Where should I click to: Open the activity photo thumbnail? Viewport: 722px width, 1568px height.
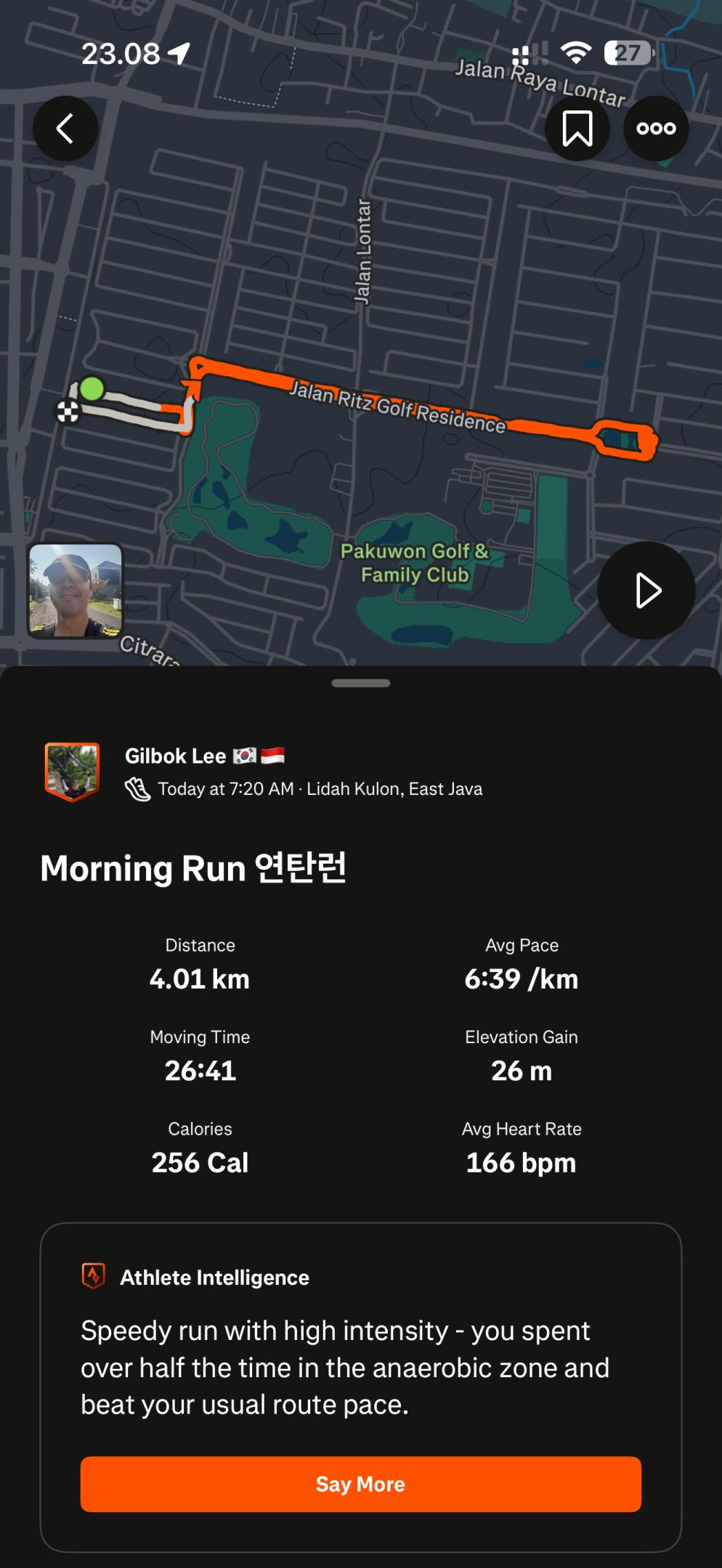(x=76, y=590)
